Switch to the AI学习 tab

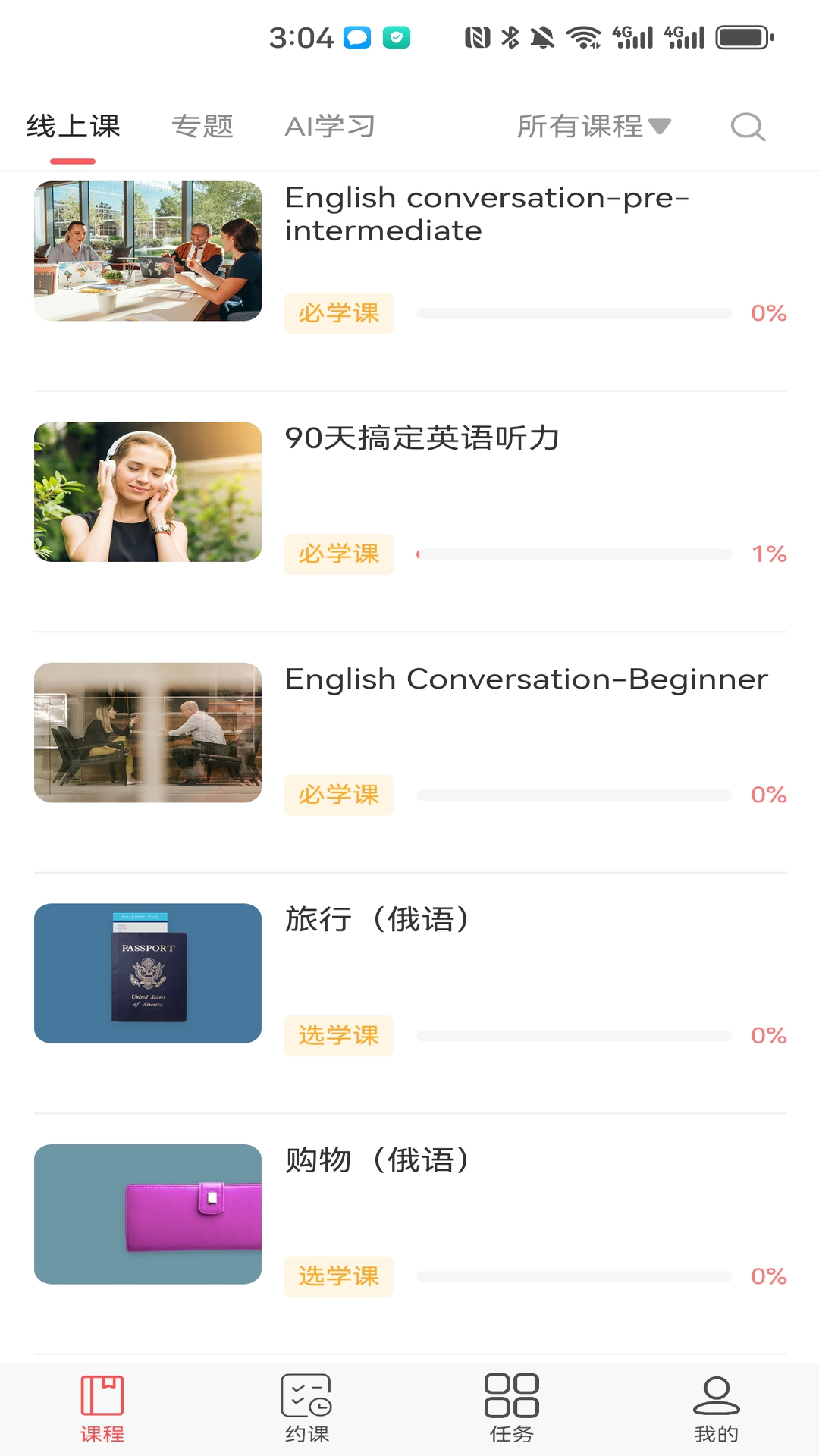pos(330,126)
